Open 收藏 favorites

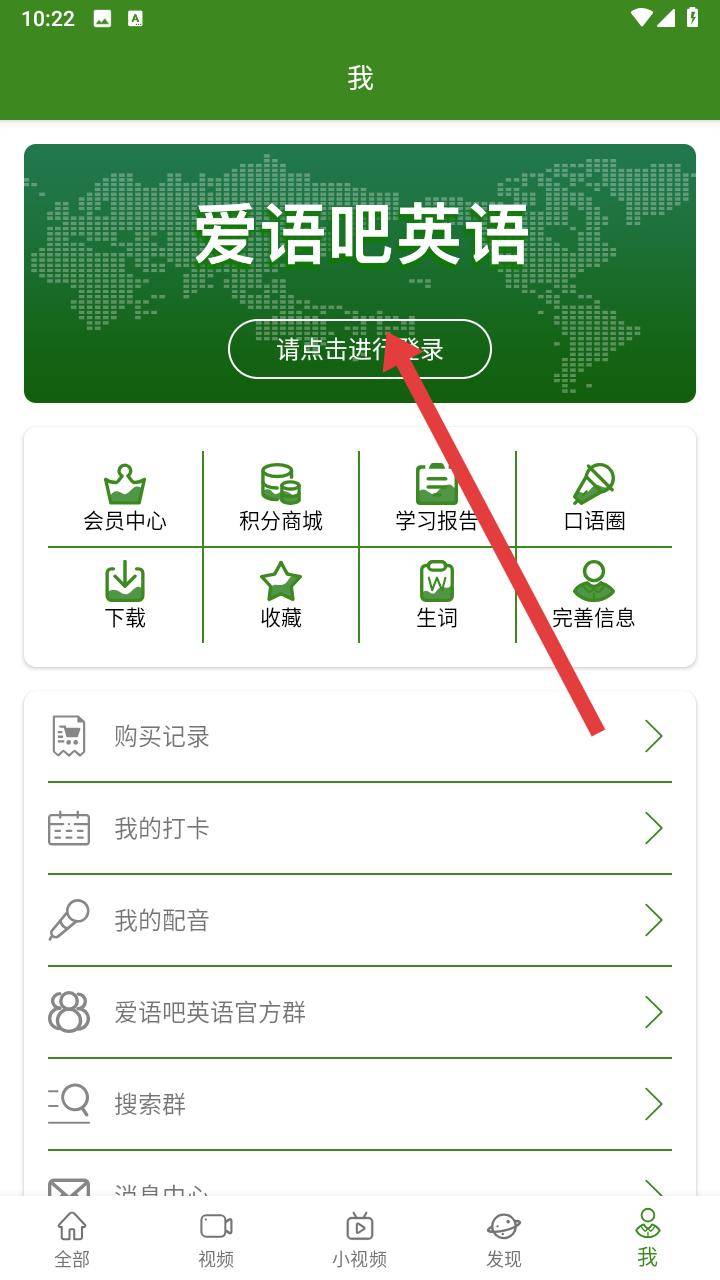tap(281, 595)
